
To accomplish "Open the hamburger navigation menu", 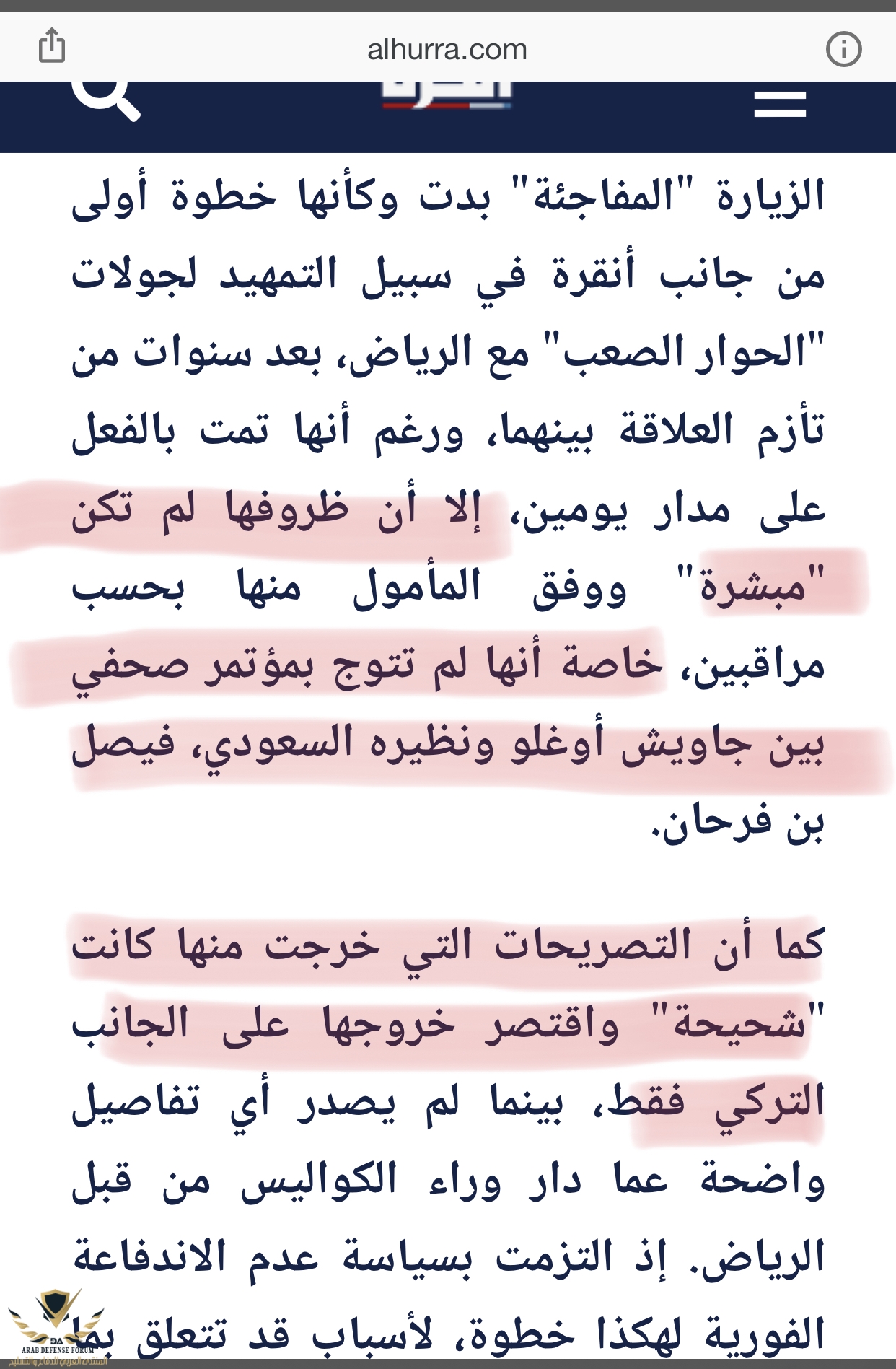I will (780, 105).
